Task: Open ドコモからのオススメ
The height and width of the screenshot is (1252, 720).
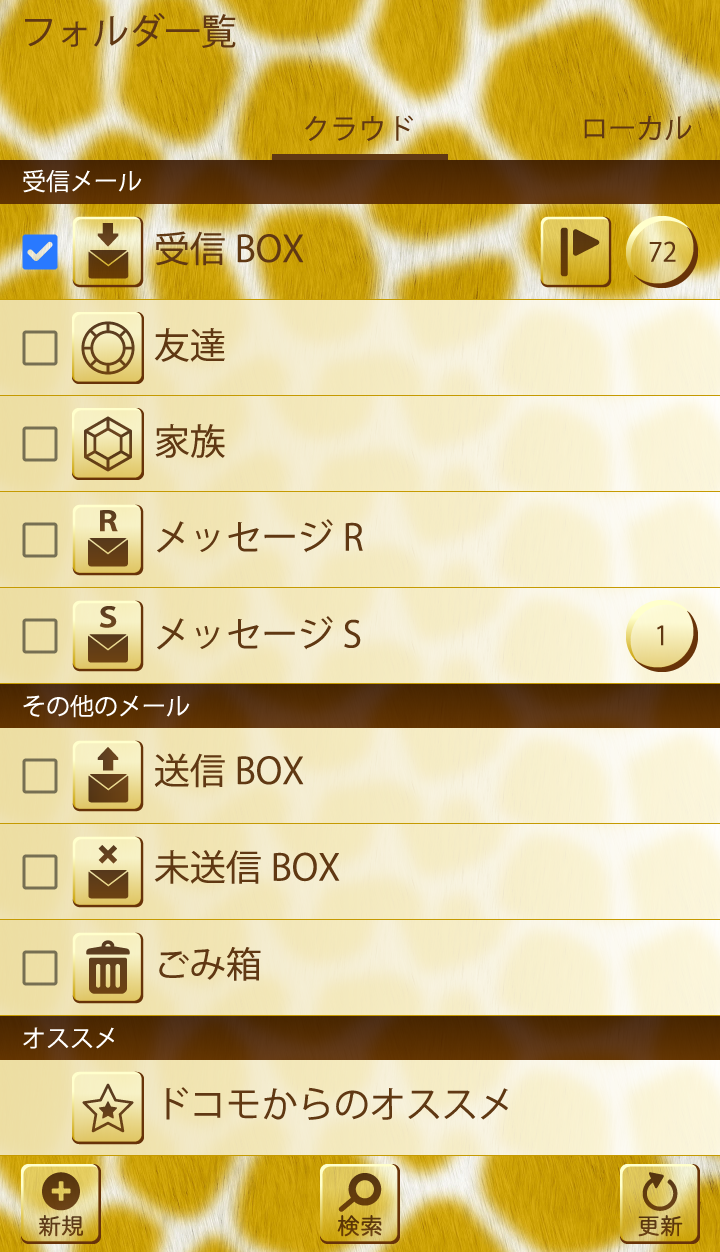Action: tap(335, 1106)
